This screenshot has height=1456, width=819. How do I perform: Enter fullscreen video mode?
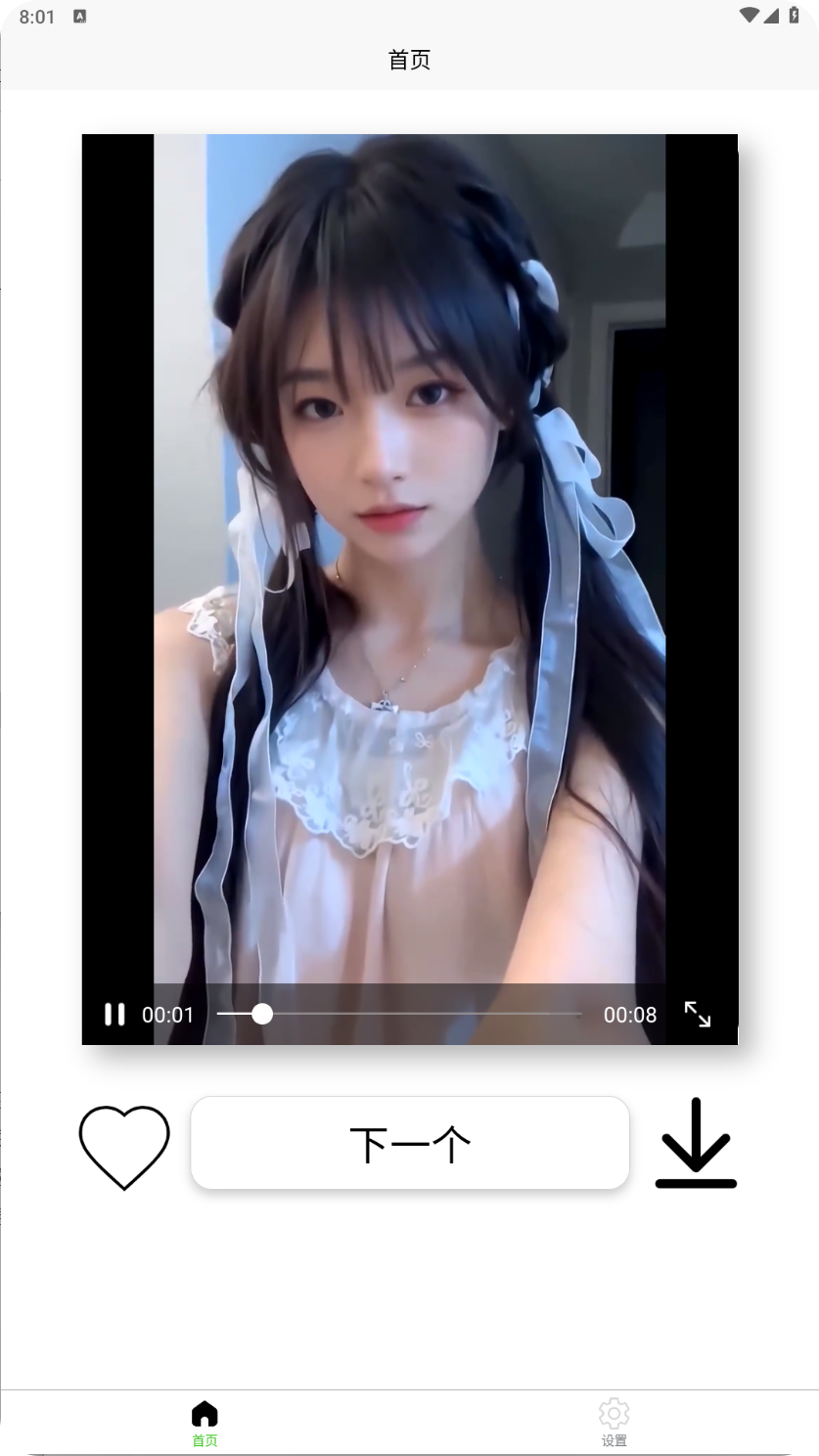coord(697,1015)
